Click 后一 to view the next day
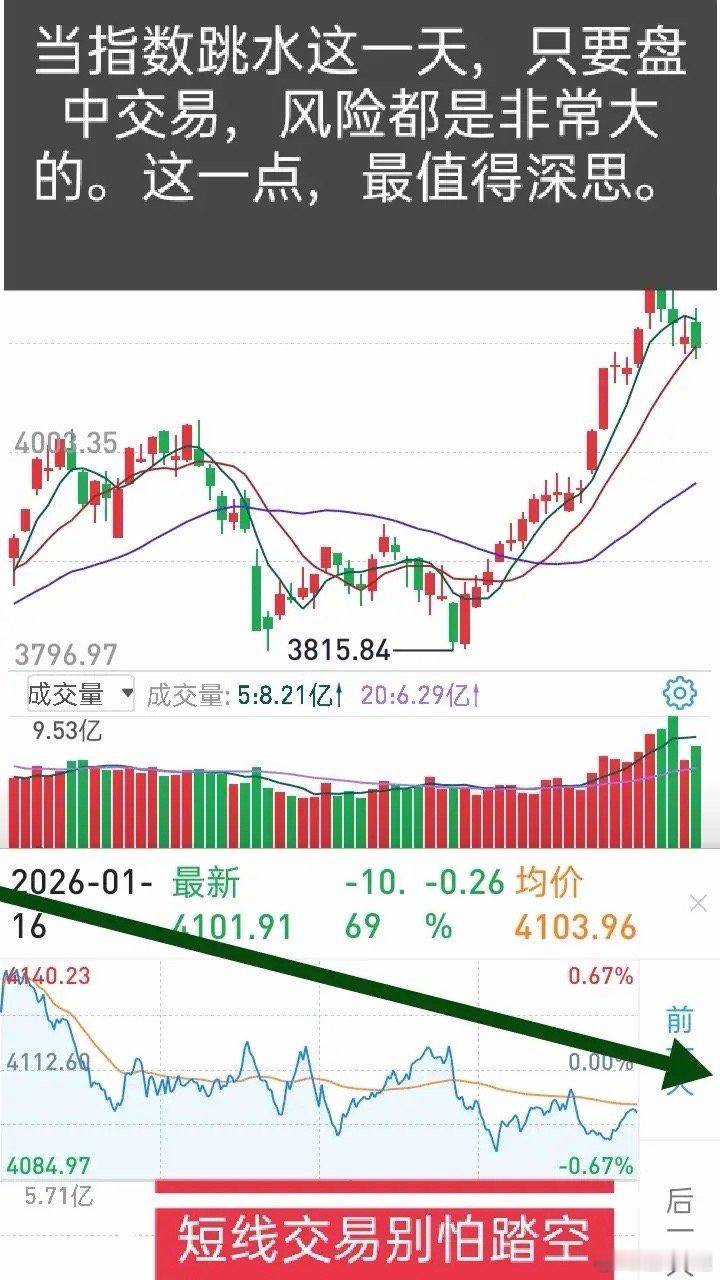 pyautogui.click(x=680, y=1215)
